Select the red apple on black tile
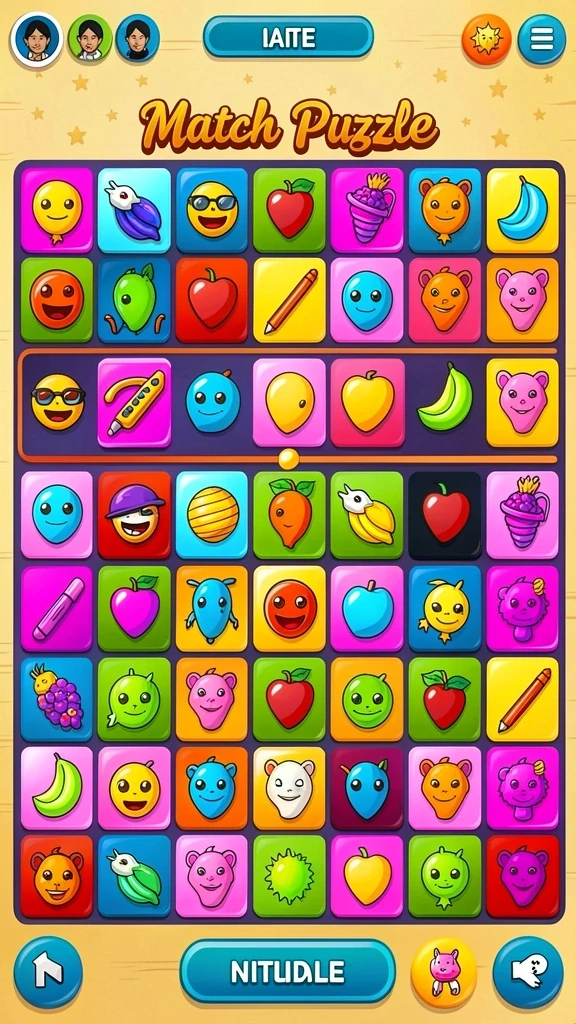Screen dimensions: 576x1024 (x=445, y=515)
